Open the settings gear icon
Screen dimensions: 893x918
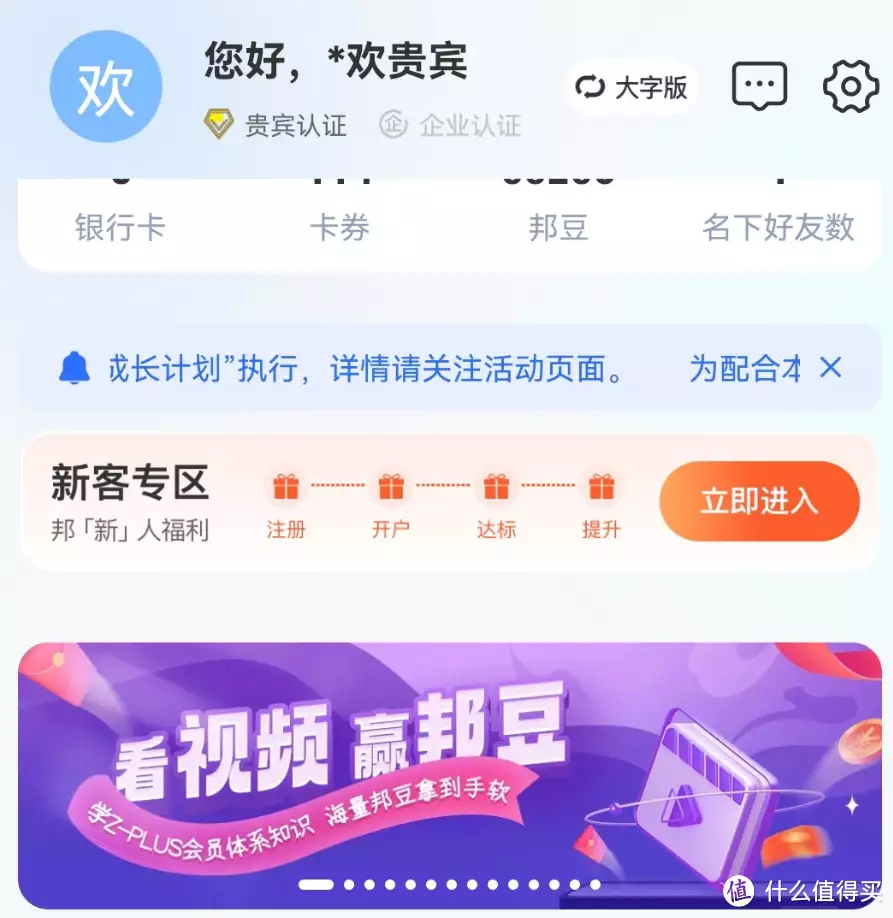tap(850, 86)
